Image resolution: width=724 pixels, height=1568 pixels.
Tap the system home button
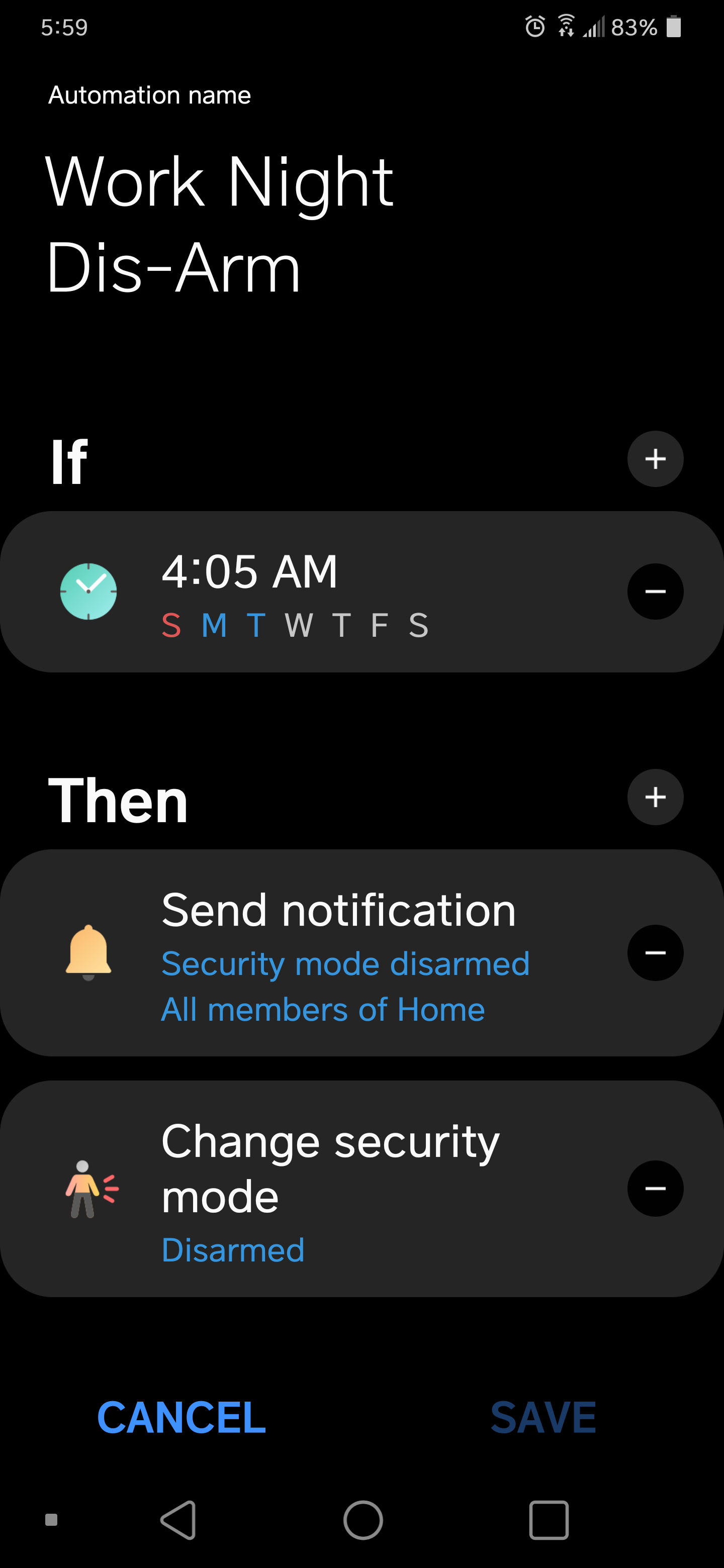[363, 1520]
